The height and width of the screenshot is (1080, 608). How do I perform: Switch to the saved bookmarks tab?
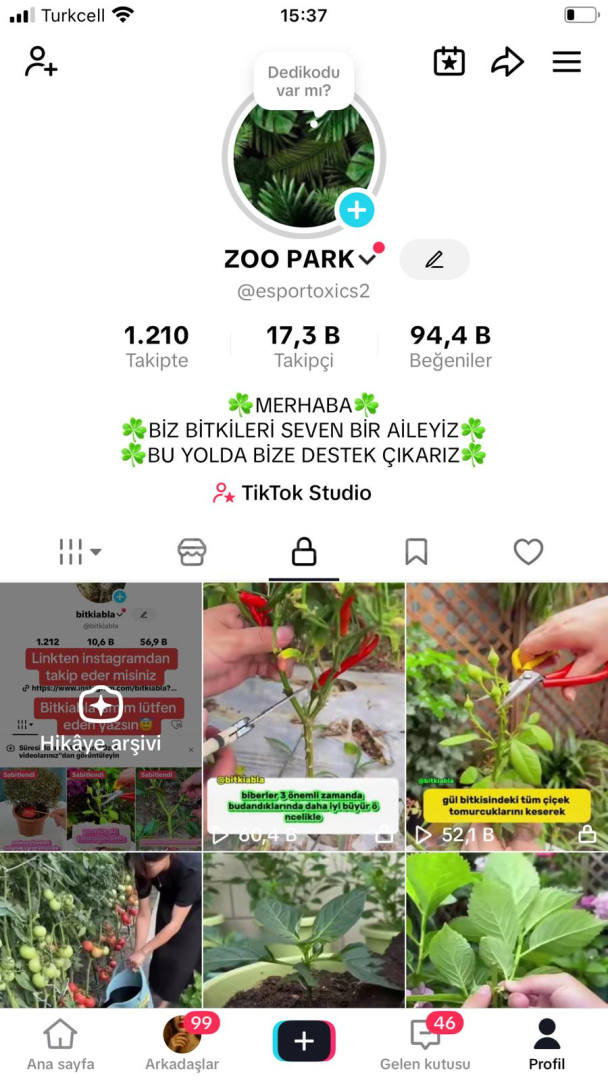click(416, 551)
